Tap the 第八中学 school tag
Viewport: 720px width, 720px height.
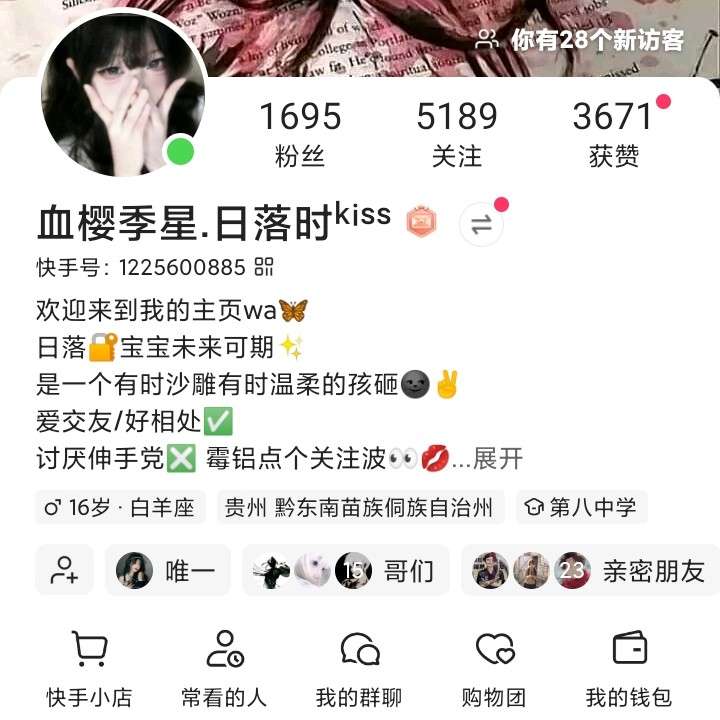tap(582, 508)
